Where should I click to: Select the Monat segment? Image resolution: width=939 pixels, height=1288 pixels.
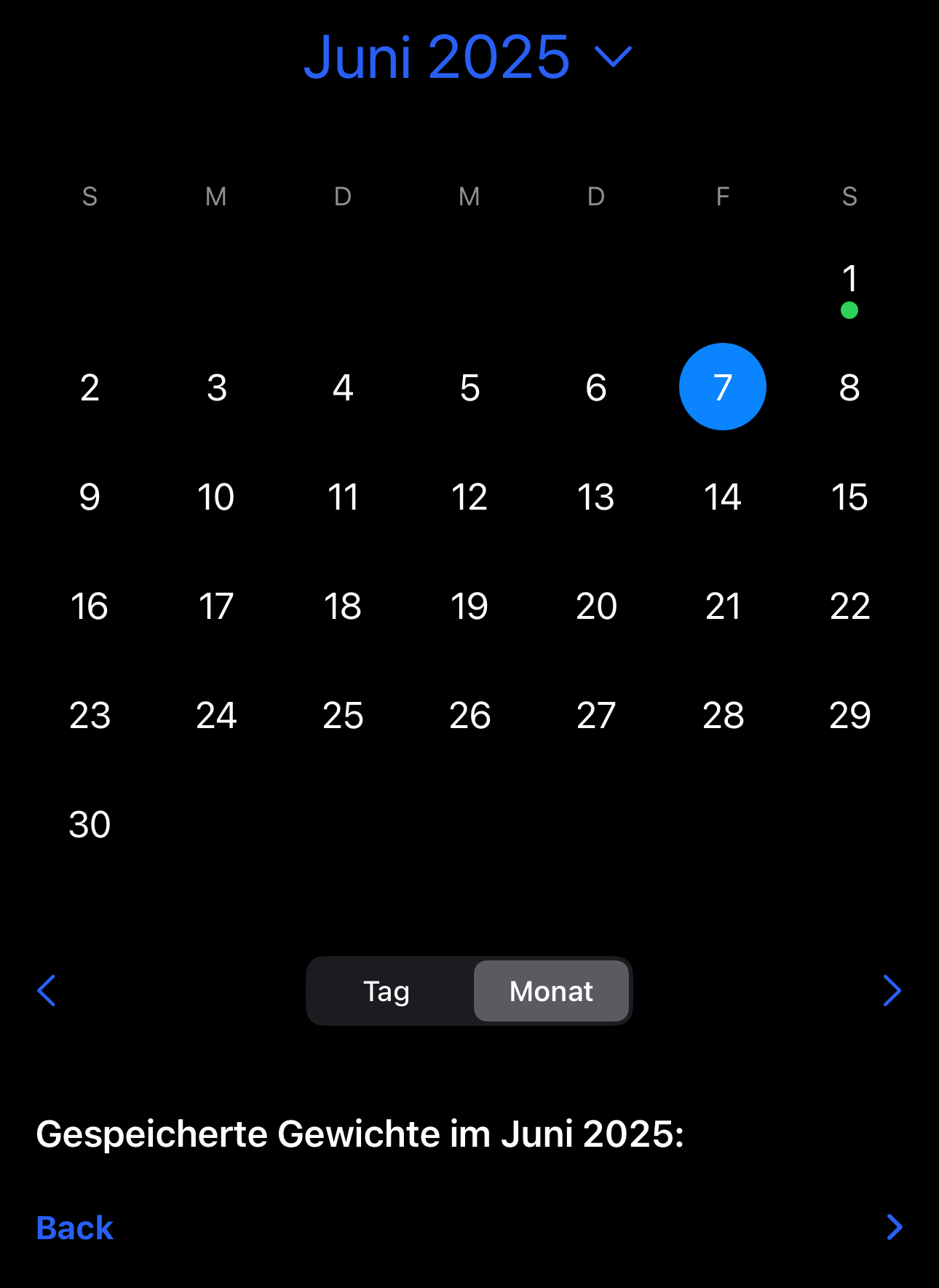[551, 991]
